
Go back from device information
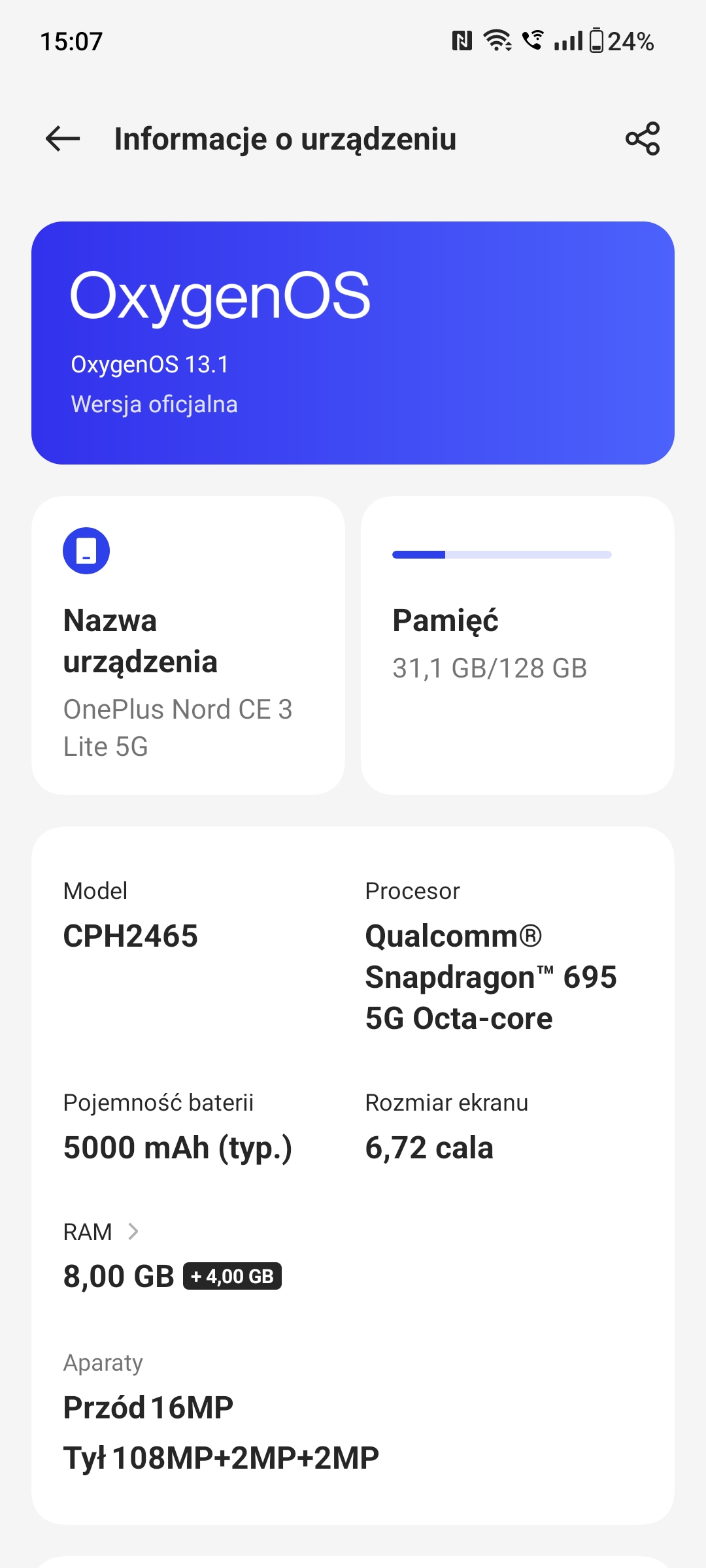[x=63, y=139]
